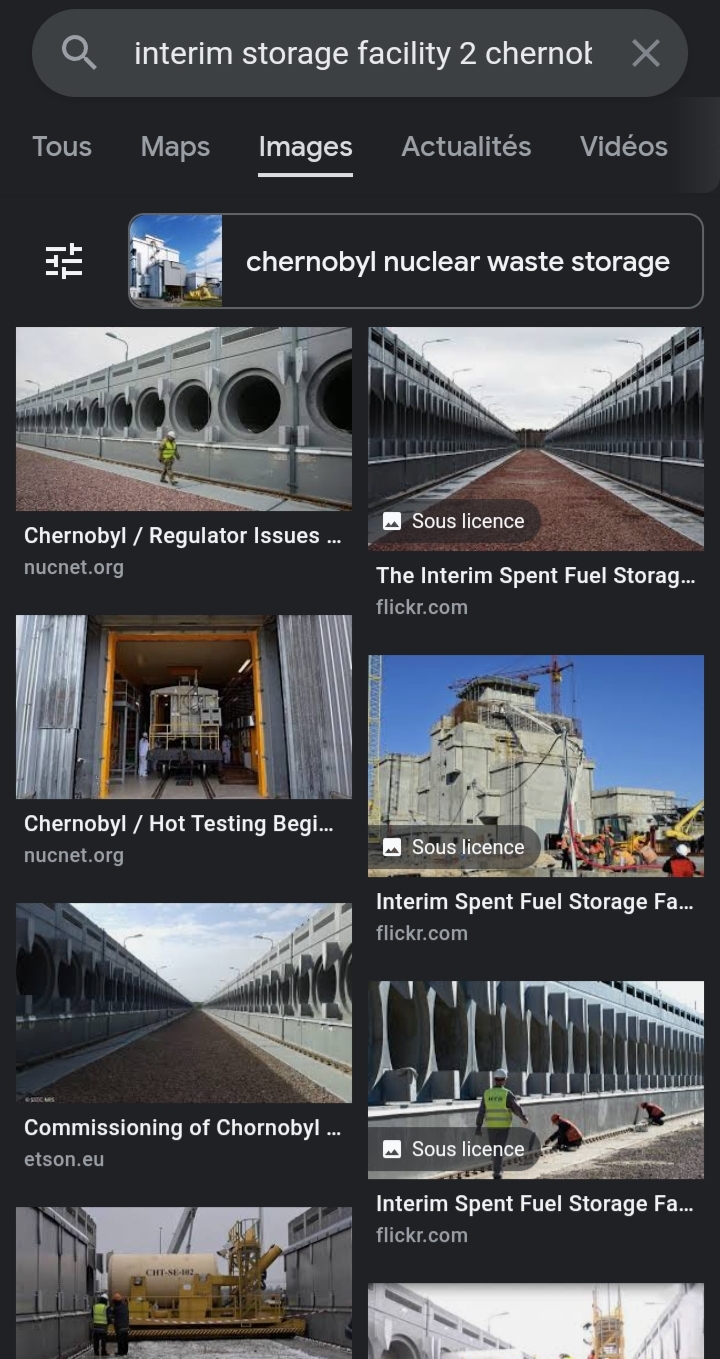Open the flickr image with kneeling workers
The image size is (720, 1359).
coord(536,1080)
